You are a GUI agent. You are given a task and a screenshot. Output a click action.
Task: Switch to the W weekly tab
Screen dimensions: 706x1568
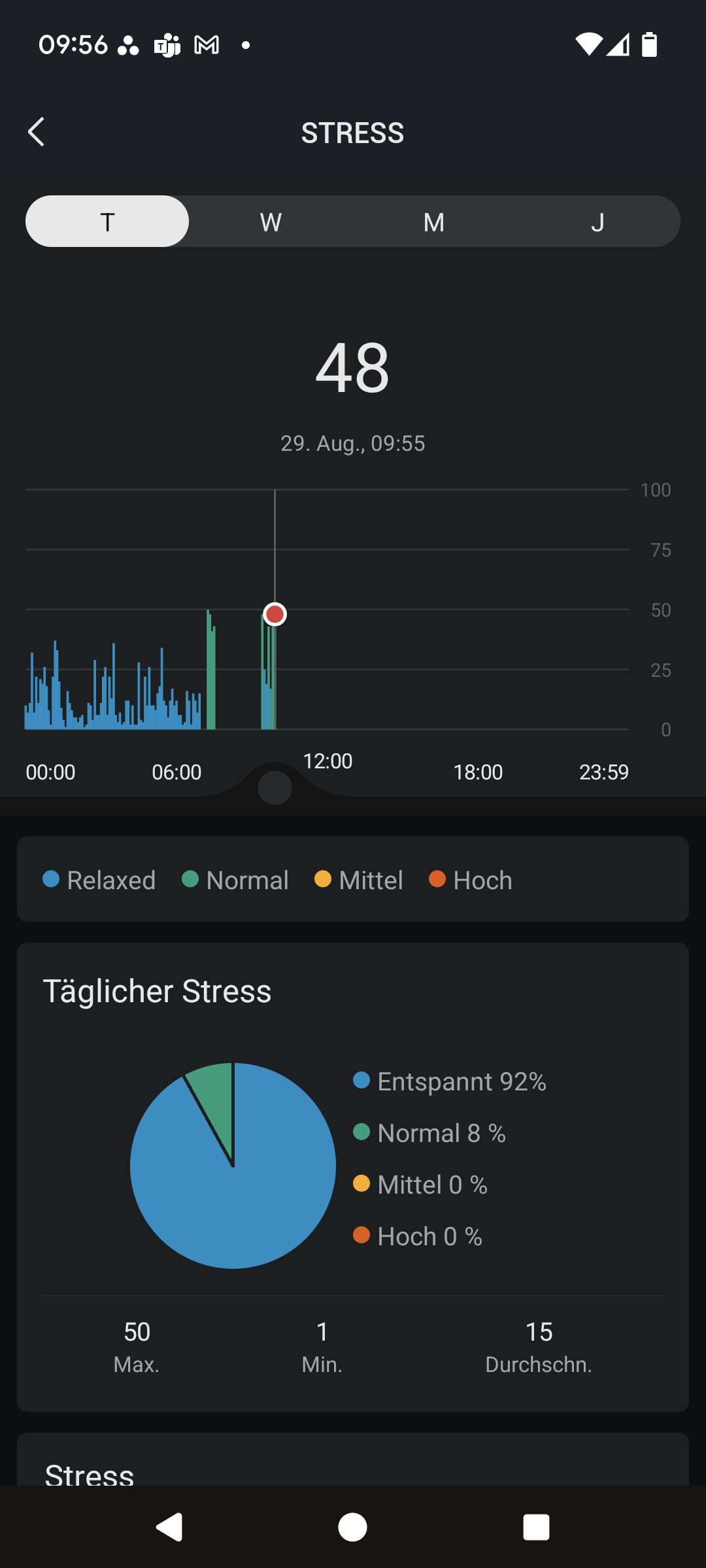point(271,221)
